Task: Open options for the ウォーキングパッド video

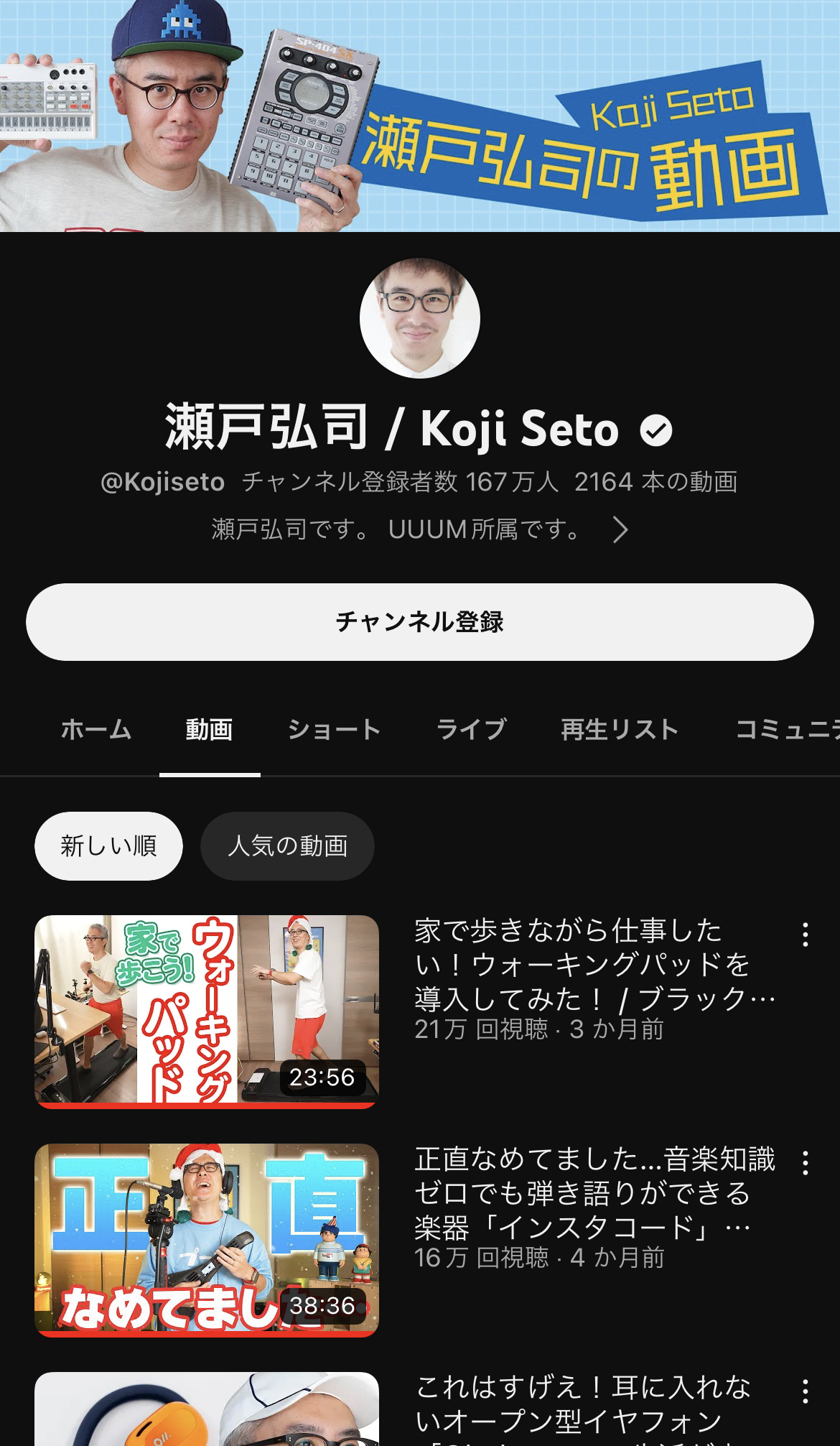Action: [x=806, y=935]
